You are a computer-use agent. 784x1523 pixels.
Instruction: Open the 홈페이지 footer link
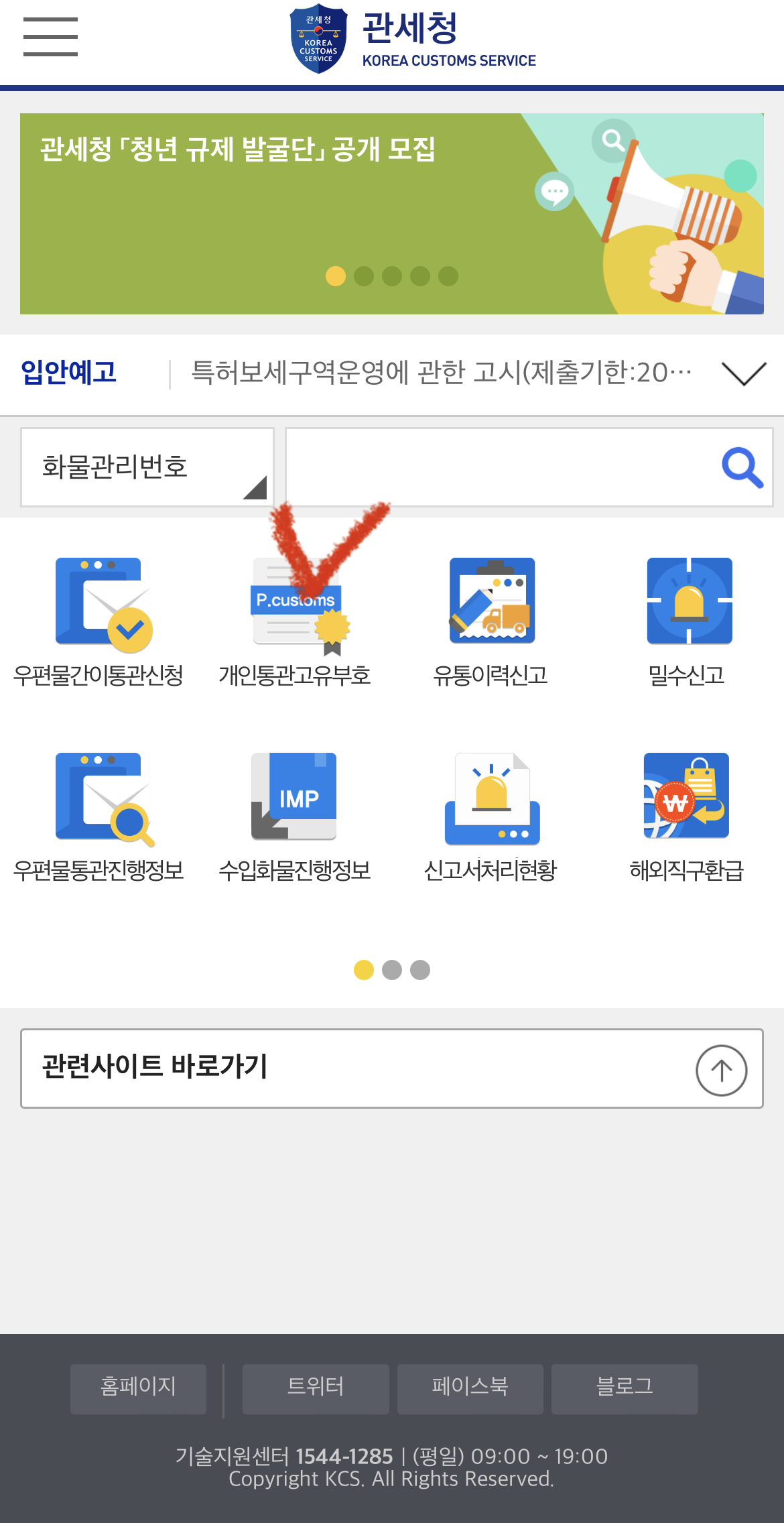pyautogui.click(x=138, y=1388)
